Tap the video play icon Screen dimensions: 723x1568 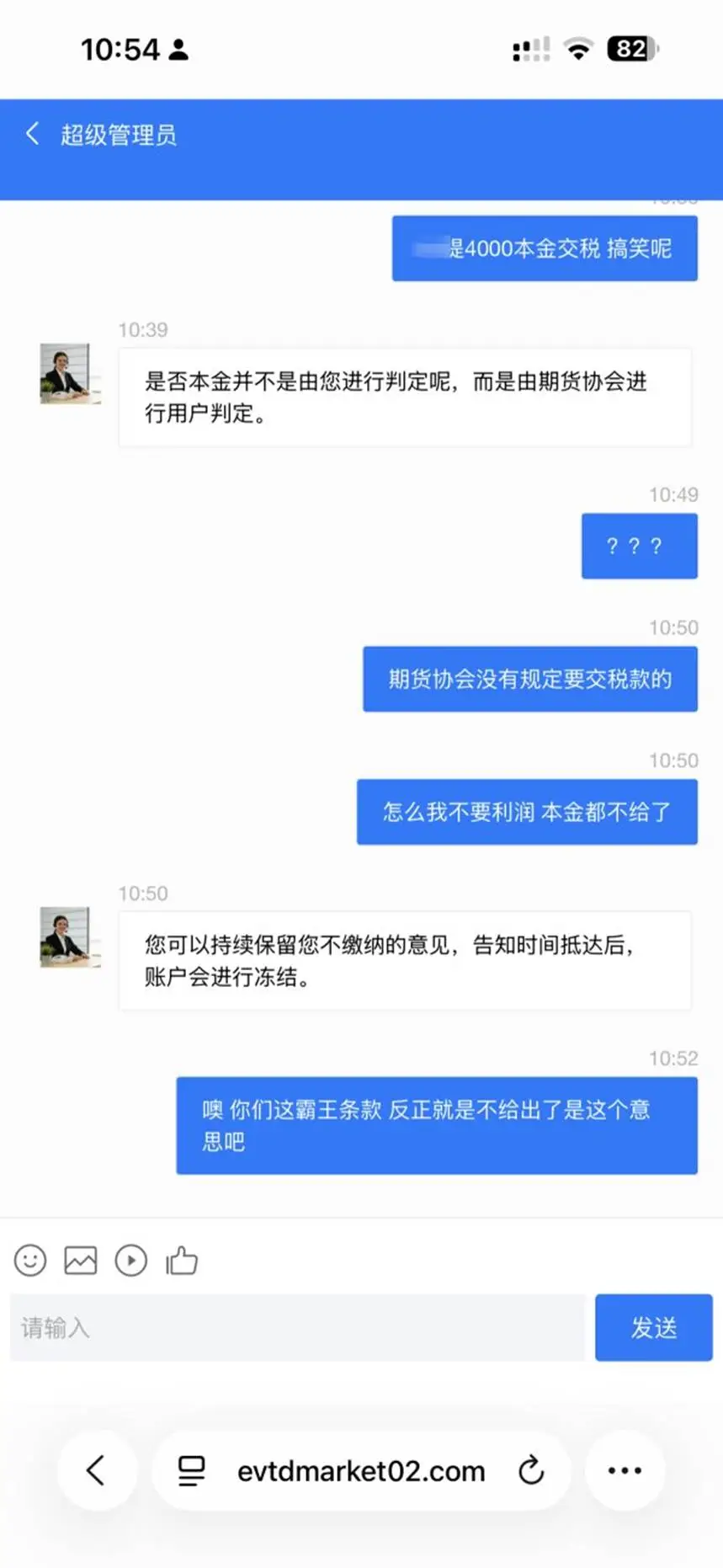coord(131,1260)
